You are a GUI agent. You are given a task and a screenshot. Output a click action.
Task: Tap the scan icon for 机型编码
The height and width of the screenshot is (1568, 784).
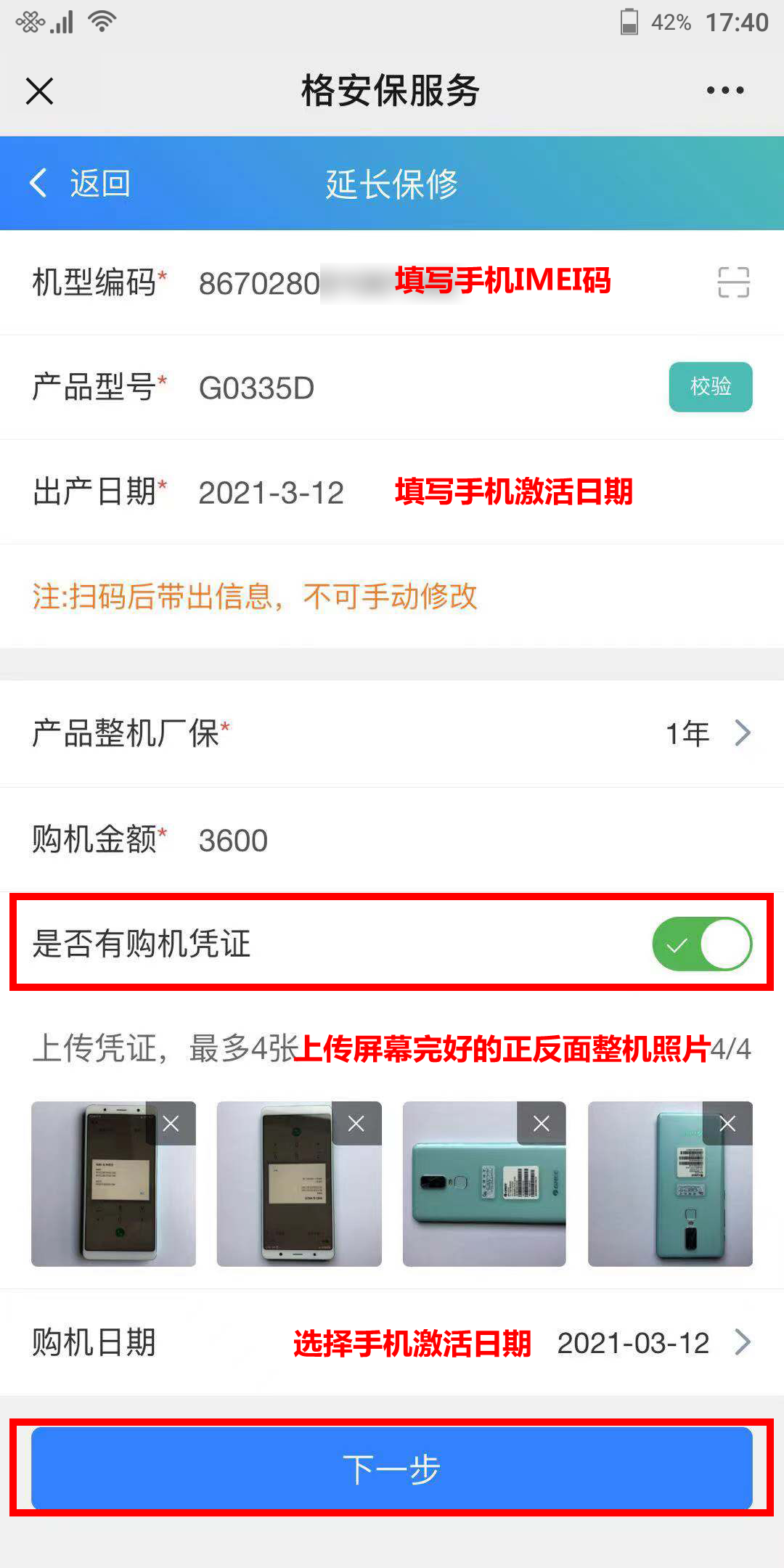(x=733, y=282)
